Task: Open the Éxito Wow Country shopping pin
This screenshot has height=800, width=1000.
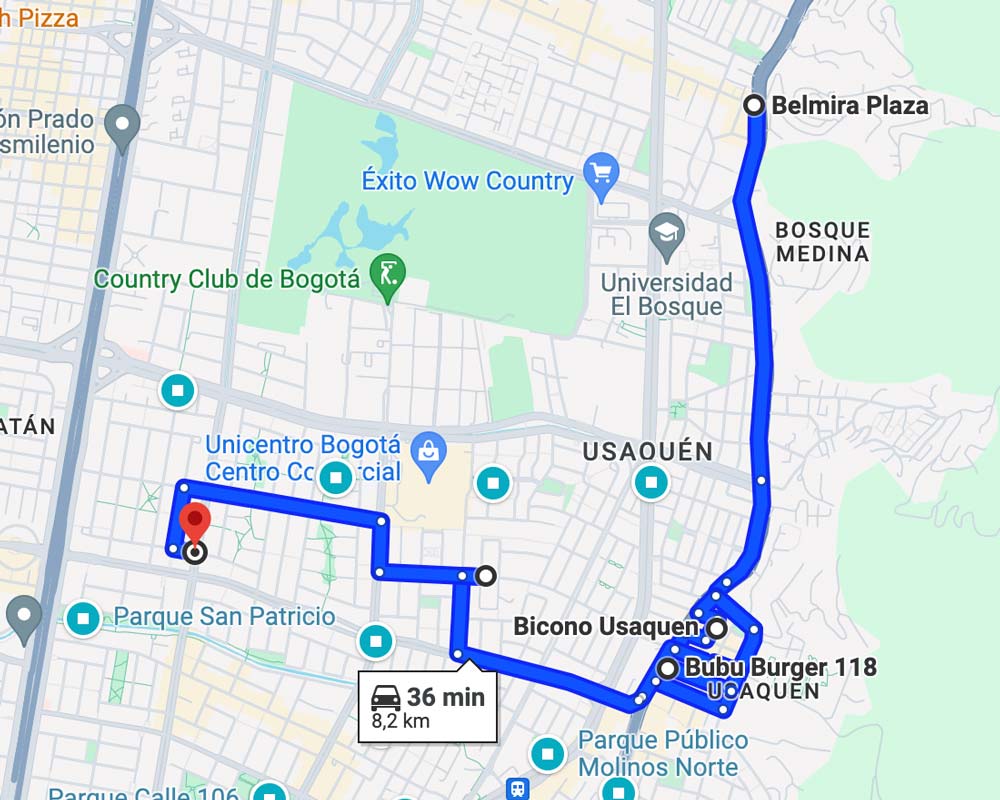Action: point(601,176)
